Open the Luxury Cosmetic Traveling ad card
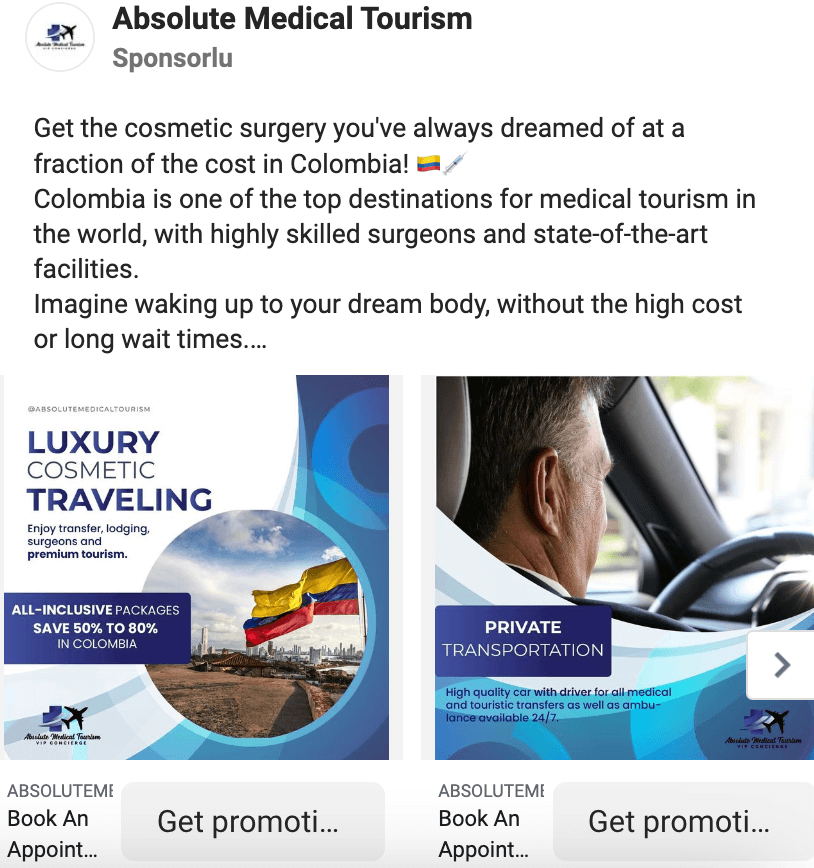The width and height of the screenshot is (814, 868). 197,567
